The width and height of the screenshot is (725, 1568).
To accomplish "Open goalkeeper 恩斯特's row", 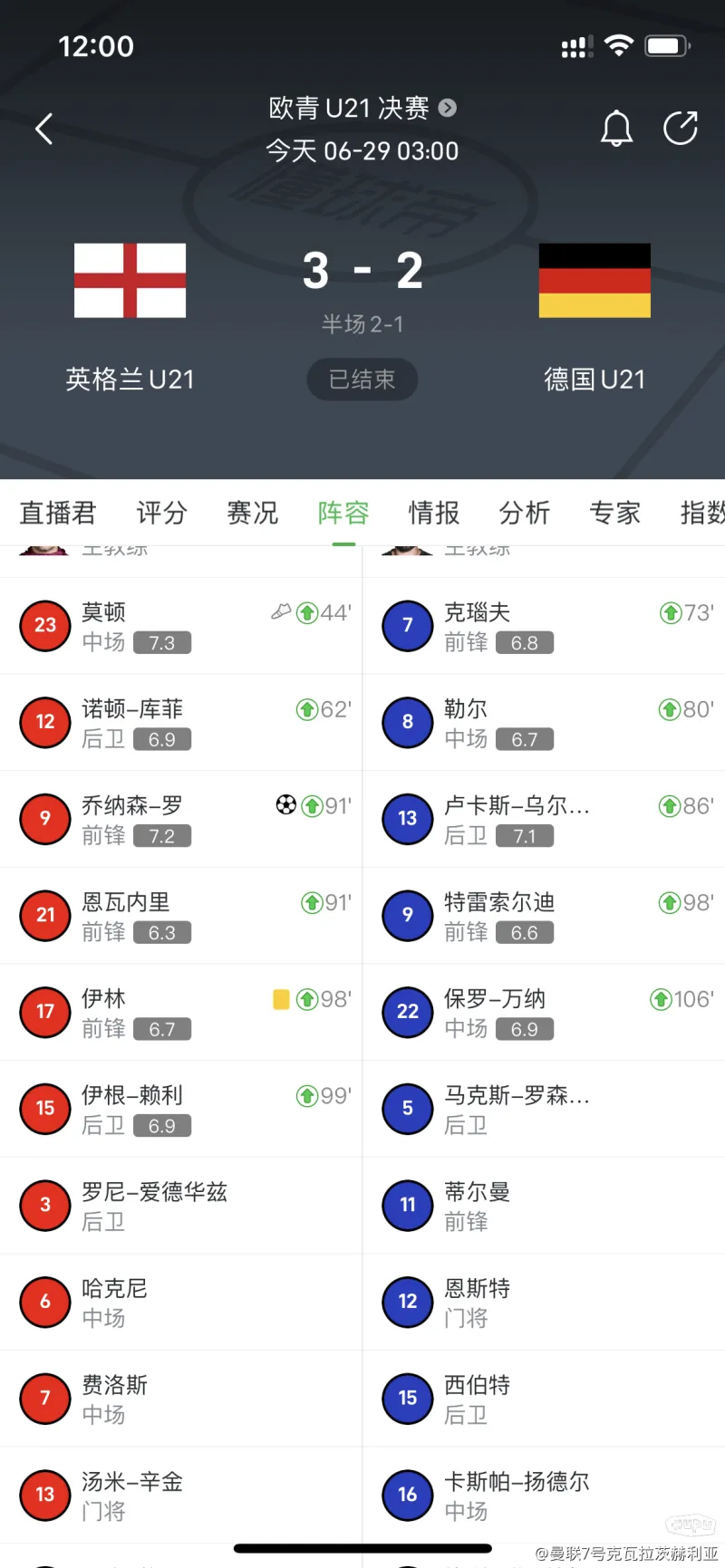I will pos(544,1302).
